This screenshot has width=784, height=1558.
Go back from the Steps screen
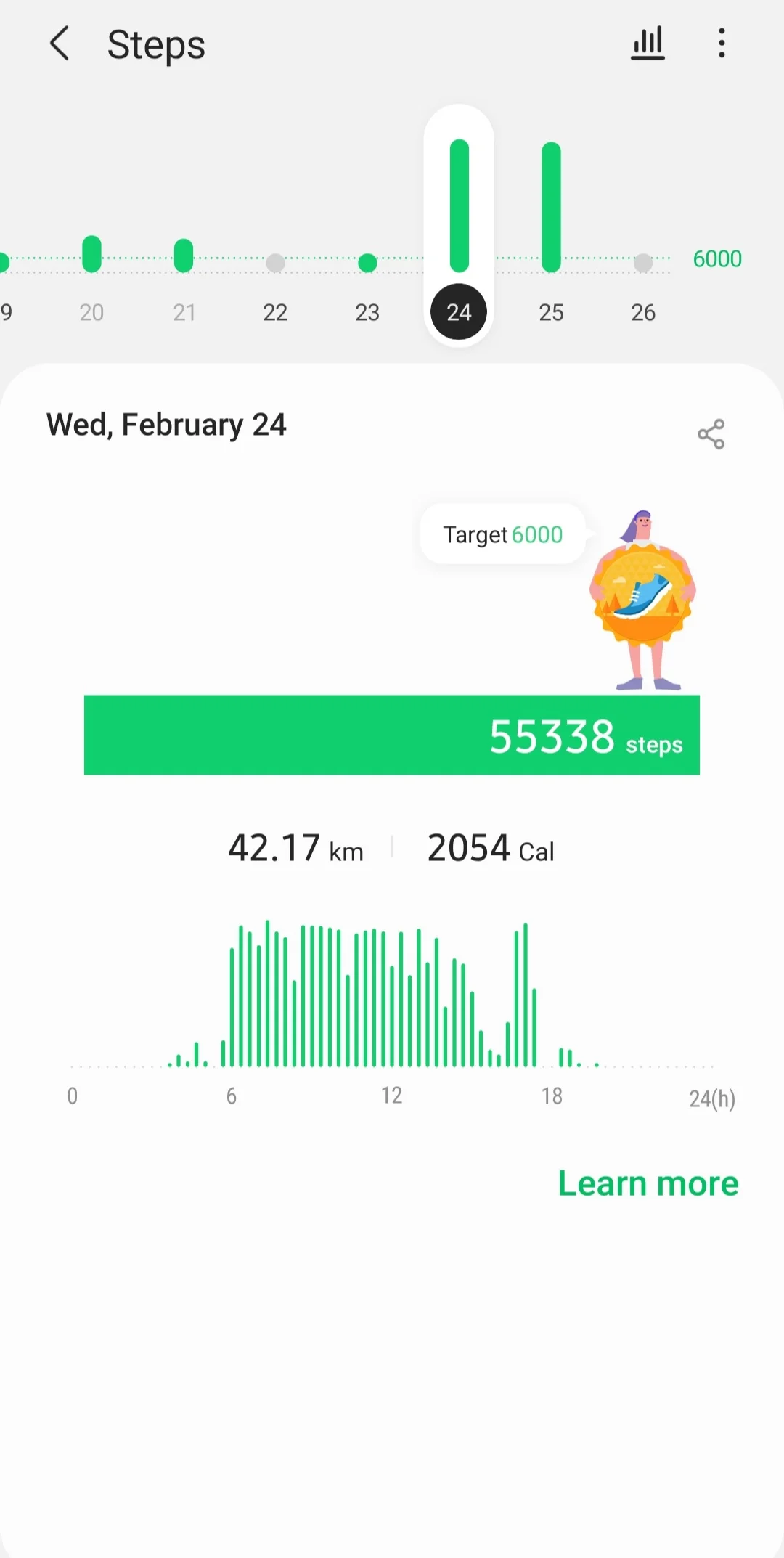[x=60, y=44]
